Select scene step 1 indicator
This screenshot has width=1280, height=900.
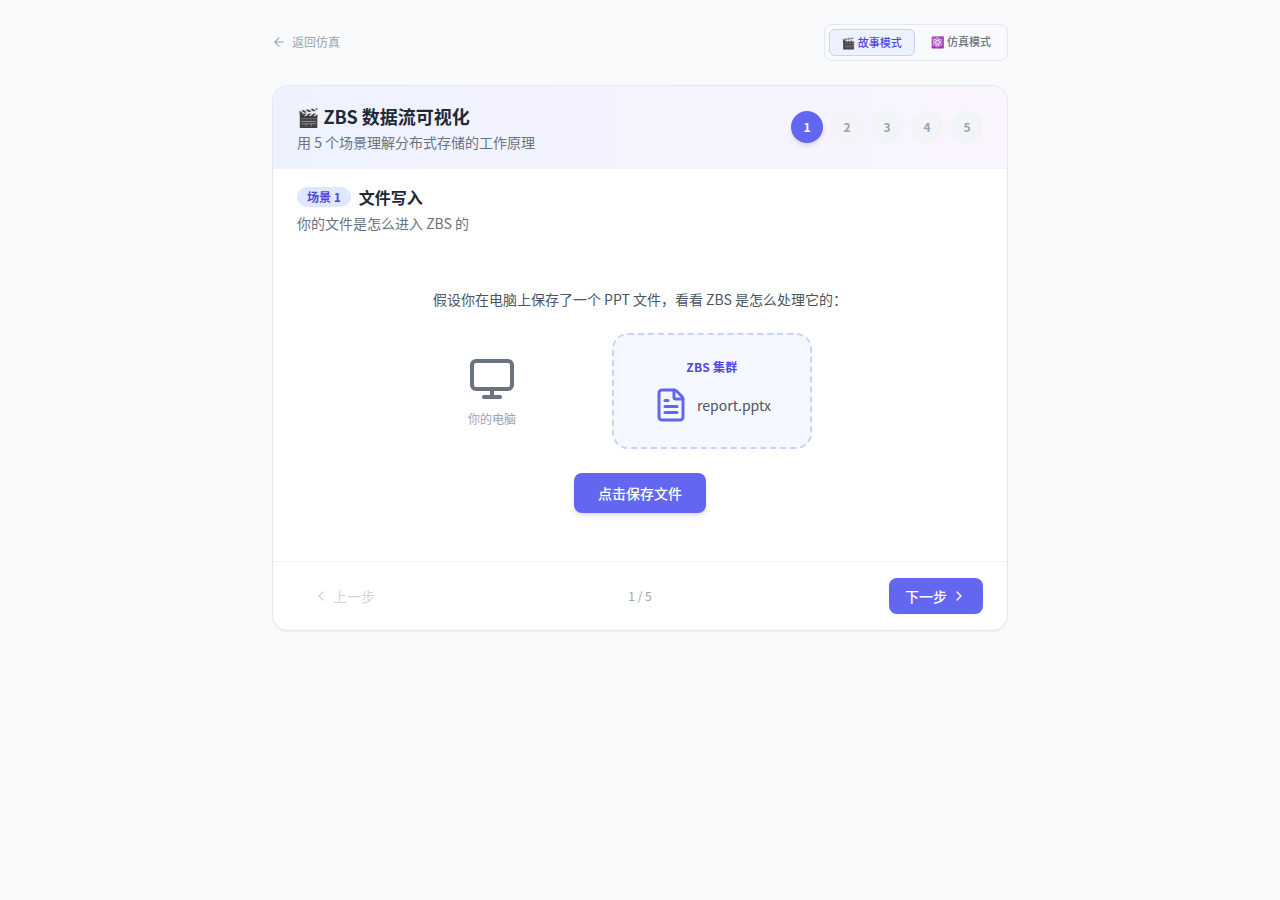[807, 127]
